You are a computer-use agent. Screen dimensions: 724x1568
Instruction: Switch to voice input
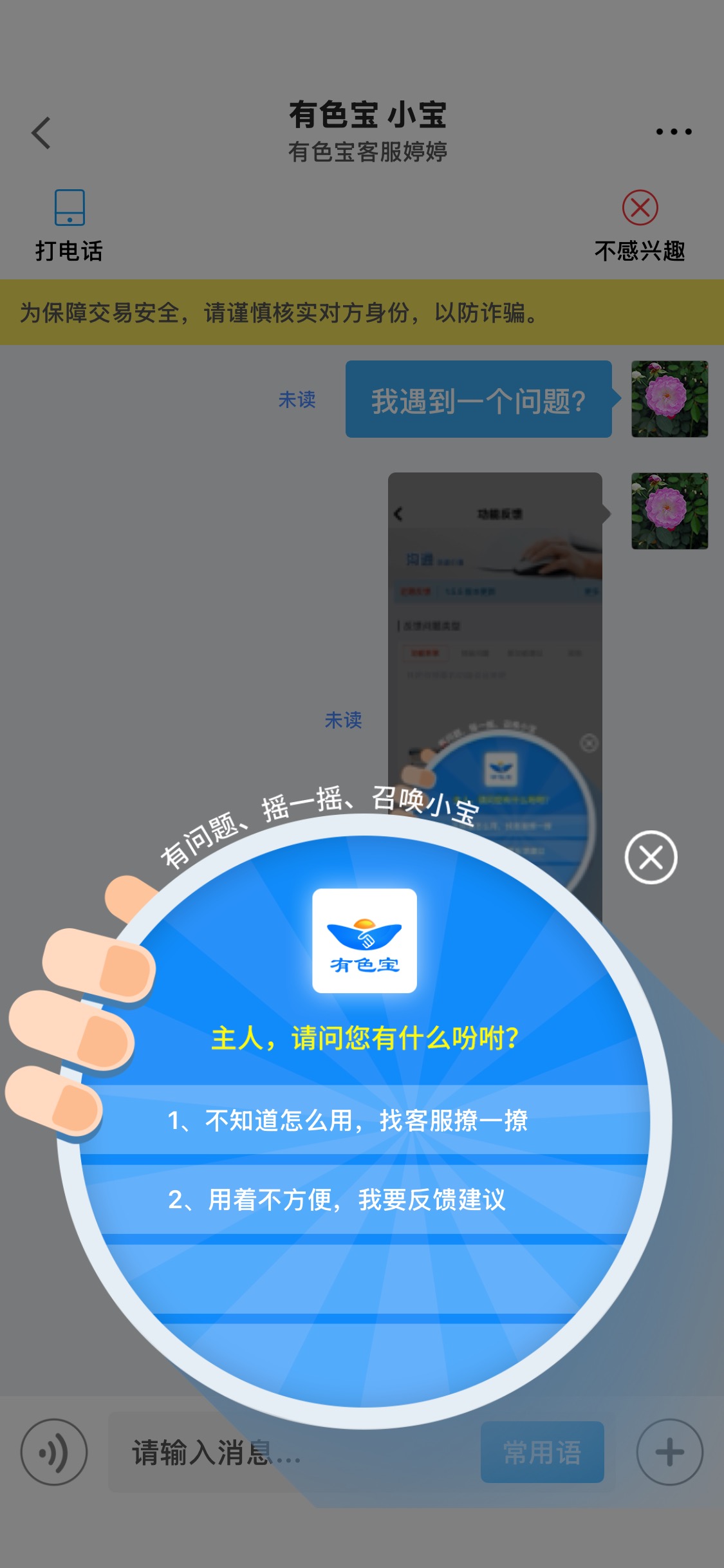(x=54, y=1452)
